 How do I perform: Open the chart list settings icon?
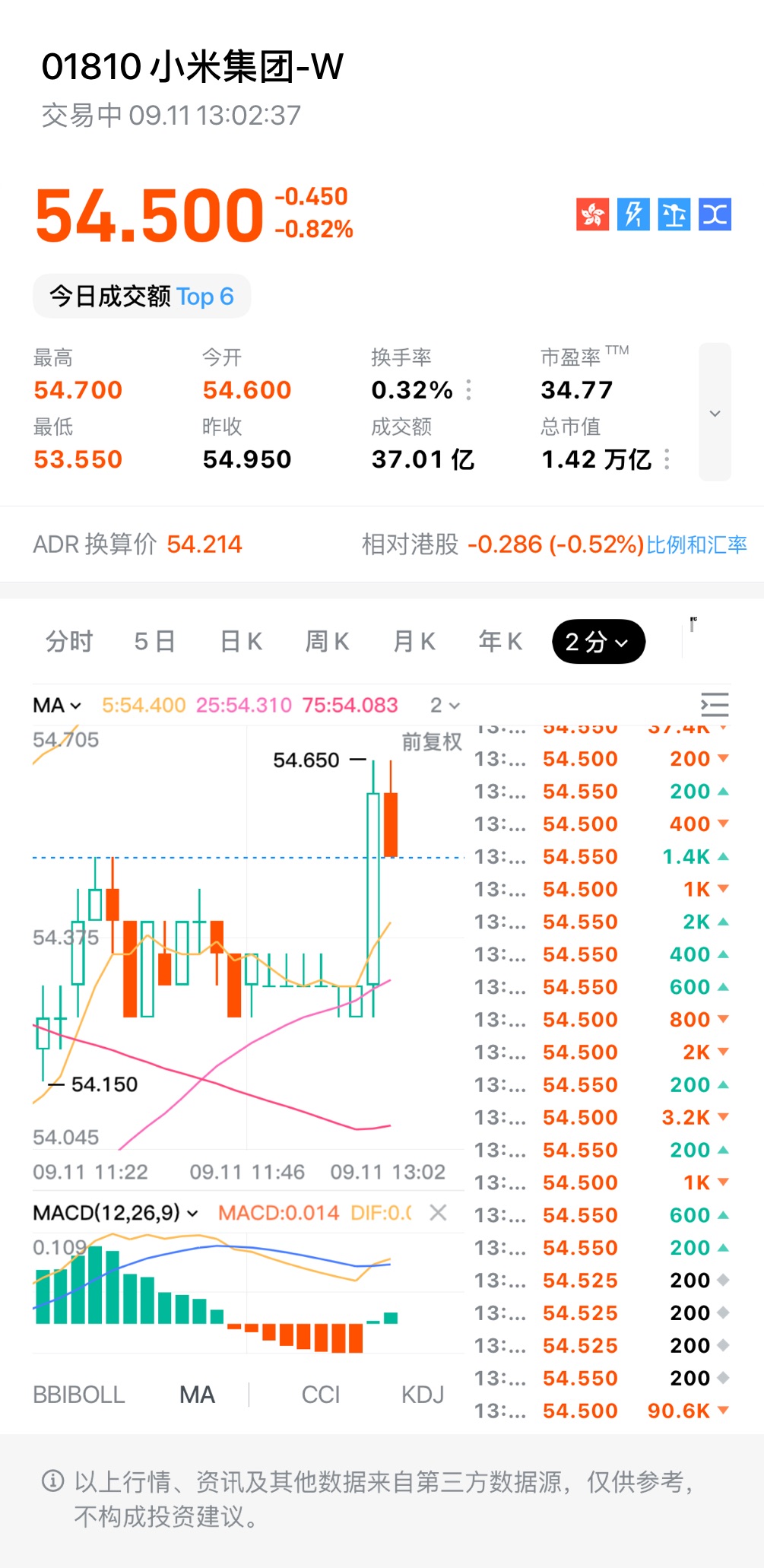point(715,705)
